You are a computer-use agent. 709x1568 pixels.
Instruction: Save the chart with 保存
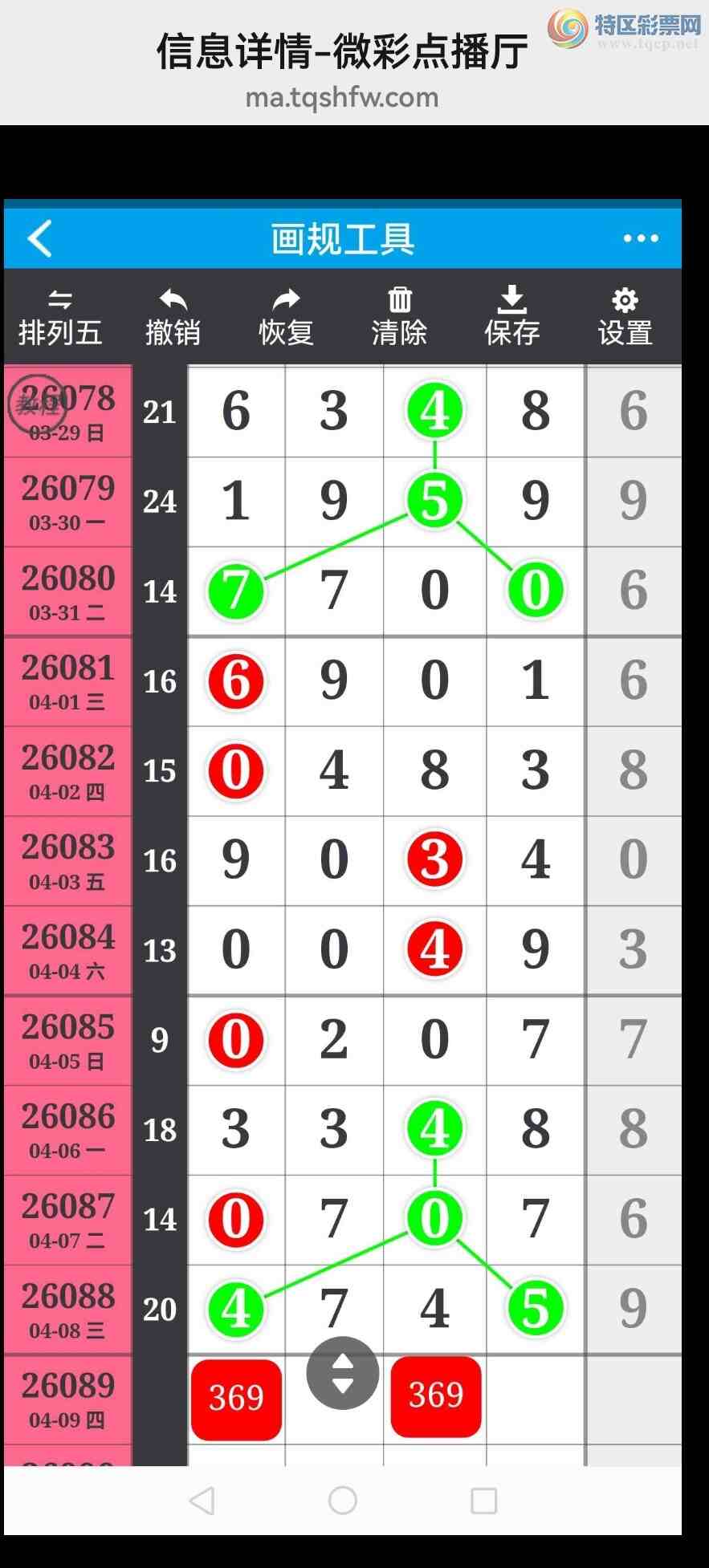click(x=511, y=318)
